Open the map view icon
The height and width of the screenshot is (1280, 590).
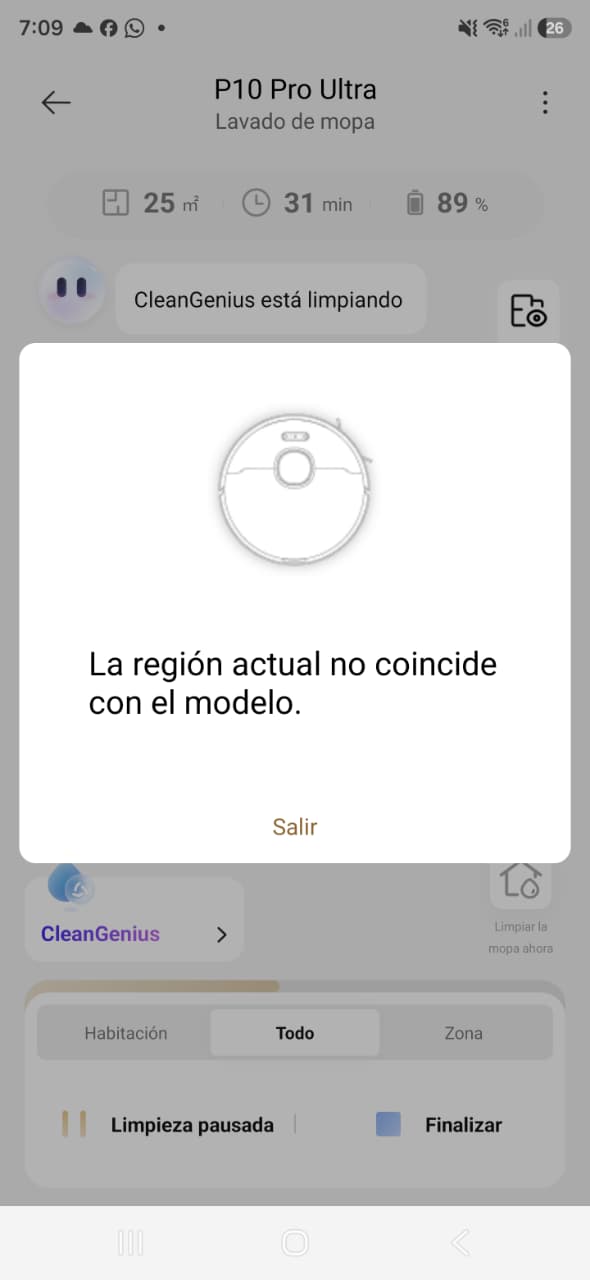[527, 311]
